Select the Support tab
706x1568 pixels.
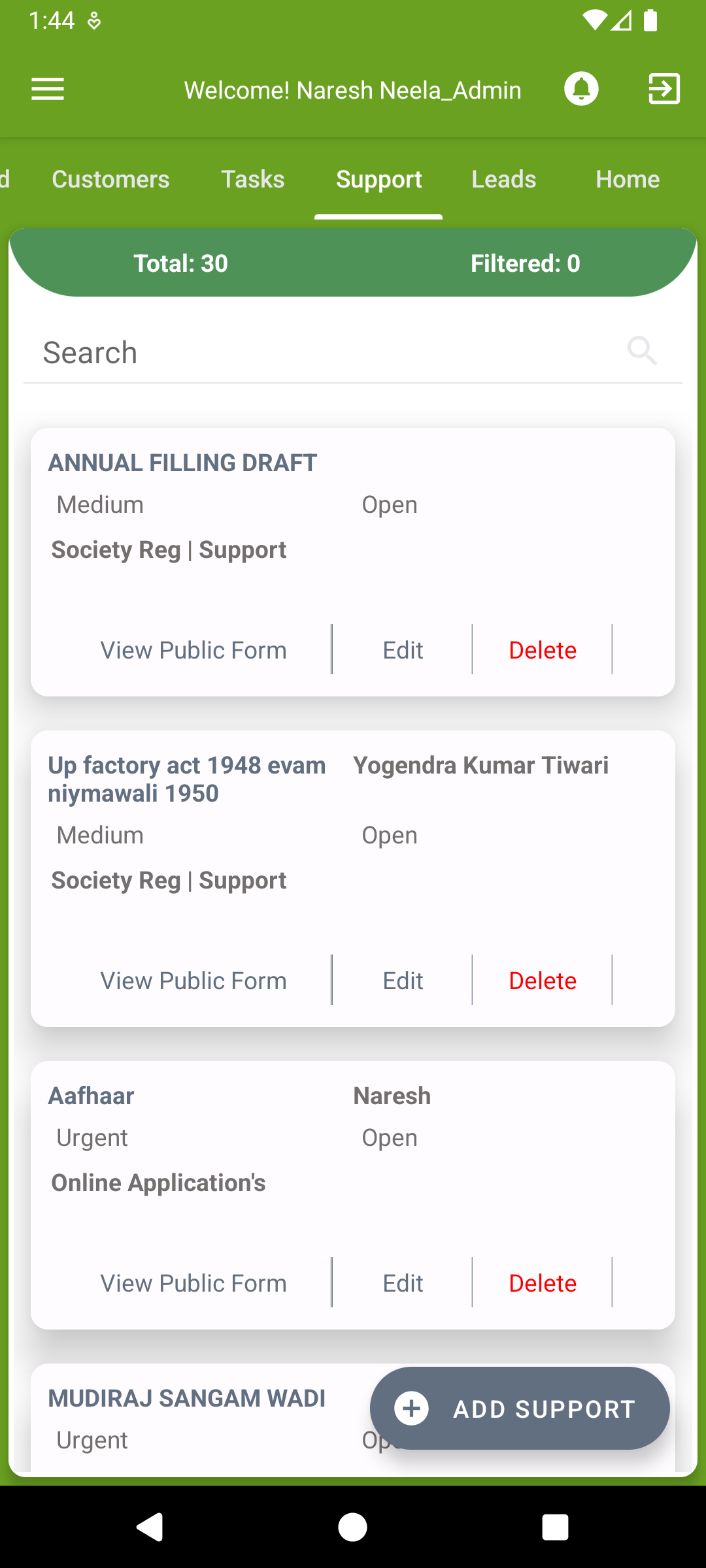pos(378,179)
